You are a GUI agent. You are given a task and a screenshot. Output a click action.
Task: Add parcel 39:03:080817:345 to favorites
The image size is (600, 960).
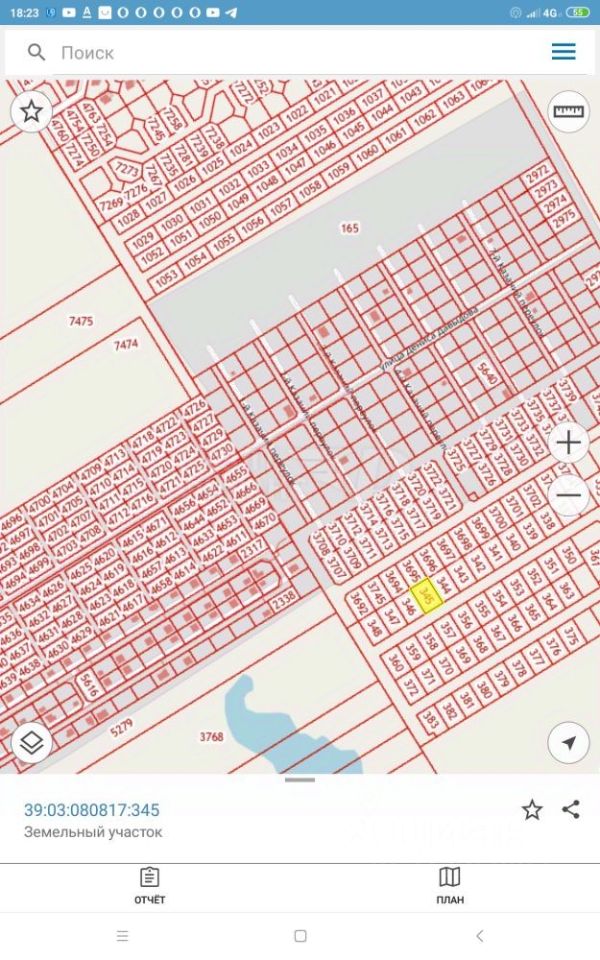point(532,810)
